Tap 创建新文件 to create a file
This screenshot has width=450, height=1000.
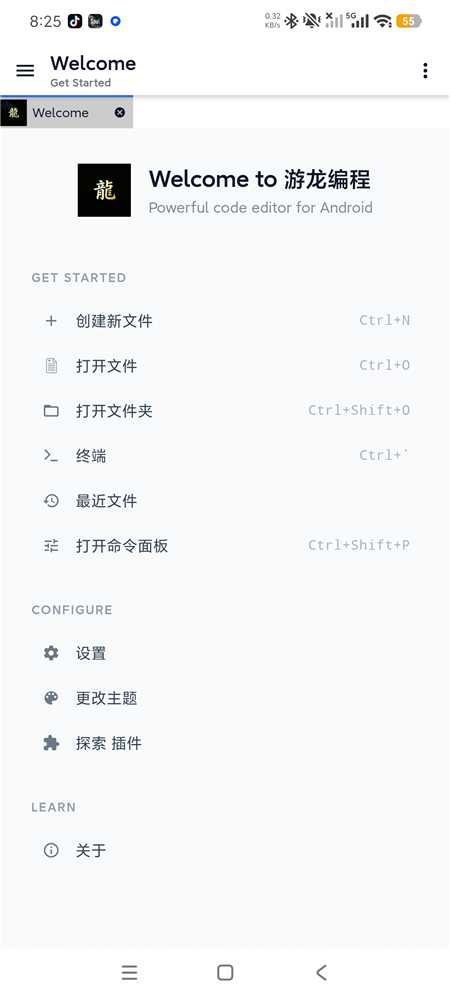pyautogui.click(x=226, y=321)
